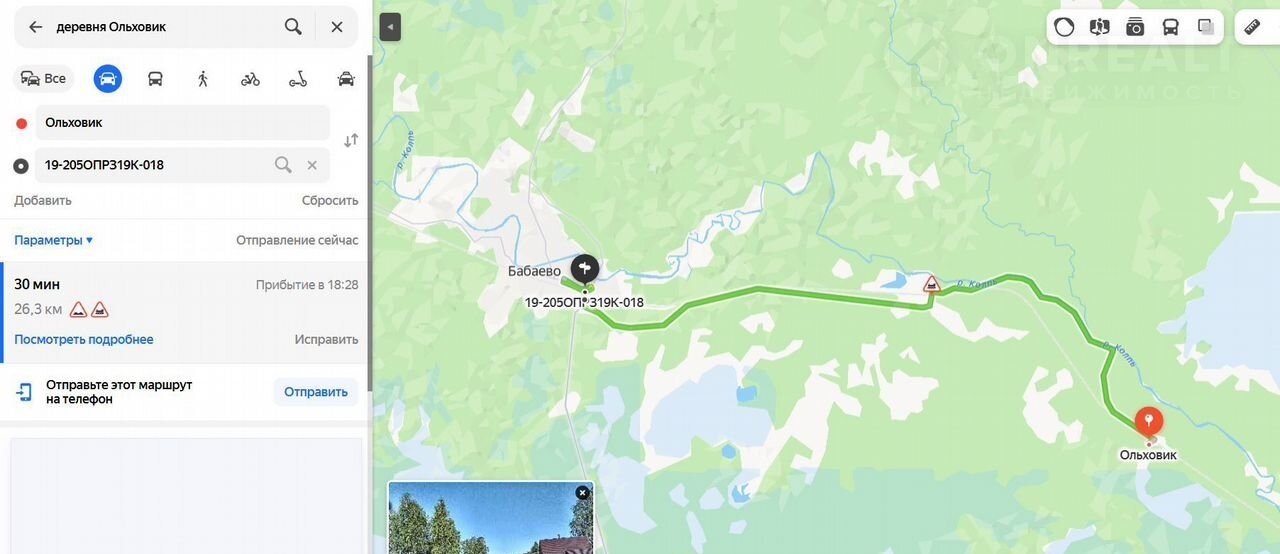Viewport: 1280px width, 554px height.
Task: Collapse the side panel with the arrow
Action: [391, 27]
